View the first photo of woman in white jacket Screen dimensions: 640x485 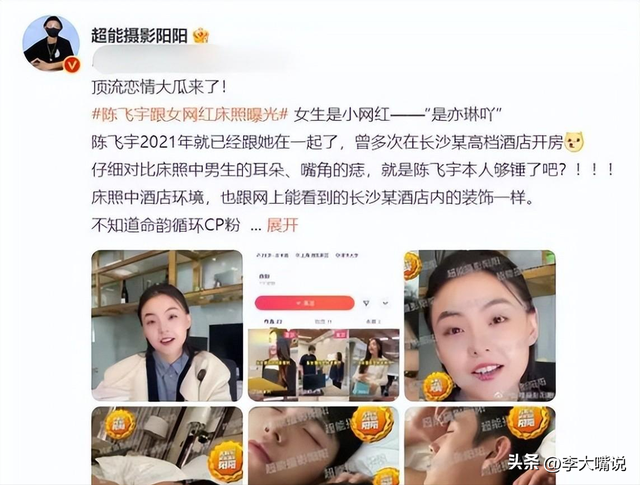pos(167,325)
